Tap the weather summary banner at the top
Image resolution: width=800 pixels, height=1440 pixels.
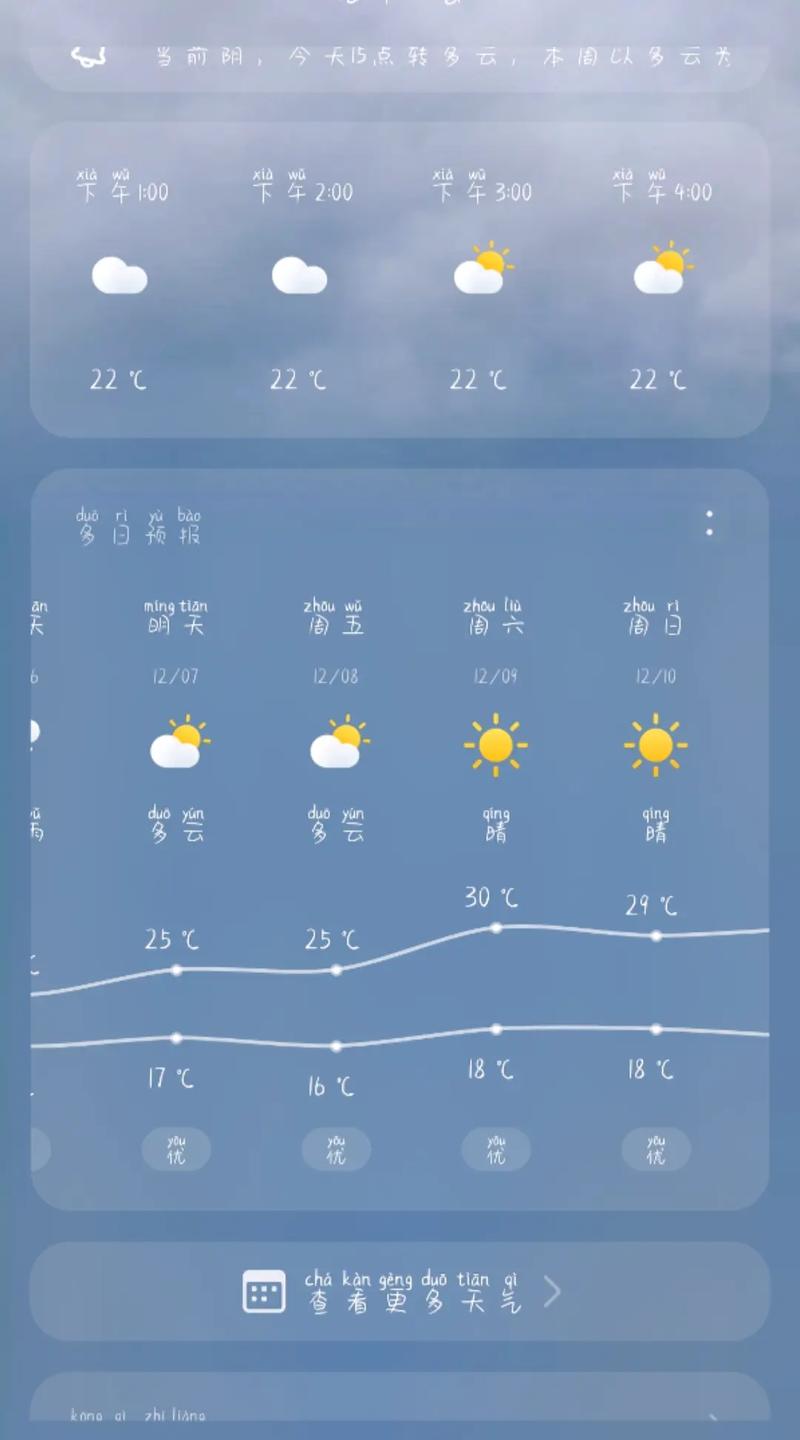coord(400,57)
